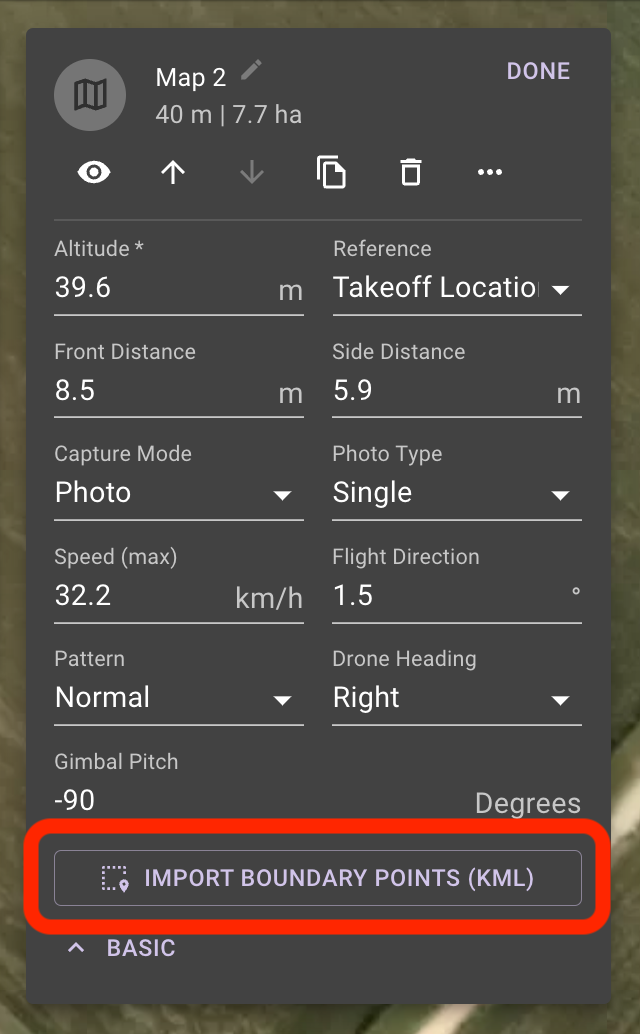Image resolution: width=640 pixels, height=1034 pixels.
Task: Collapse settings to BASIC
Action: pyautogui.click(x=122, y=948)
